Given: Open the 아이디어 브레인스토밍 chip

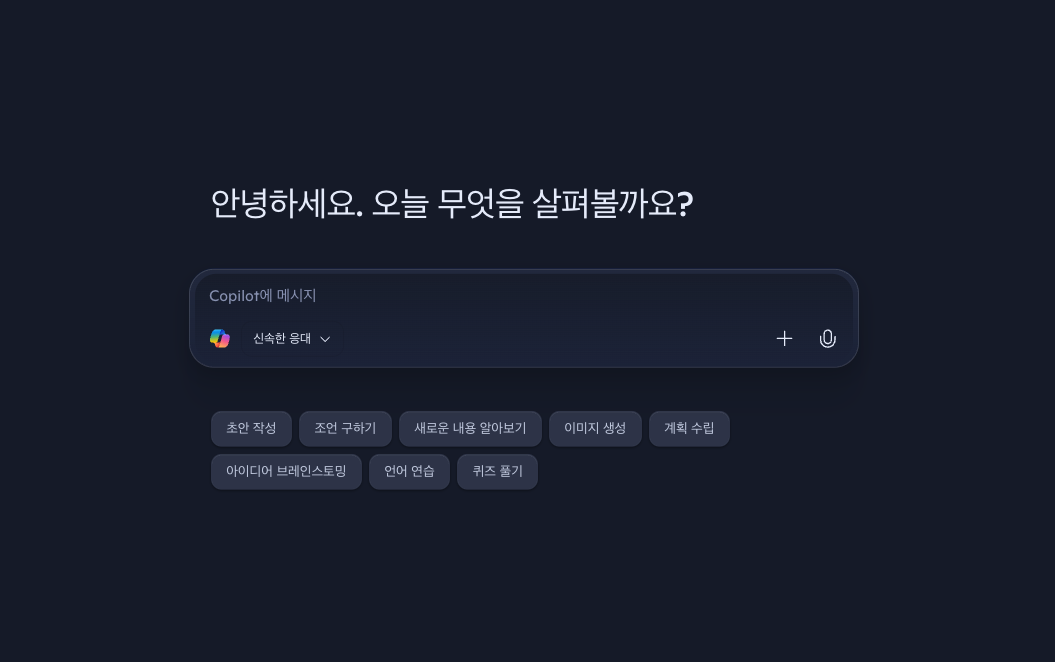Looking at the screenshot, I should (286, 471).
